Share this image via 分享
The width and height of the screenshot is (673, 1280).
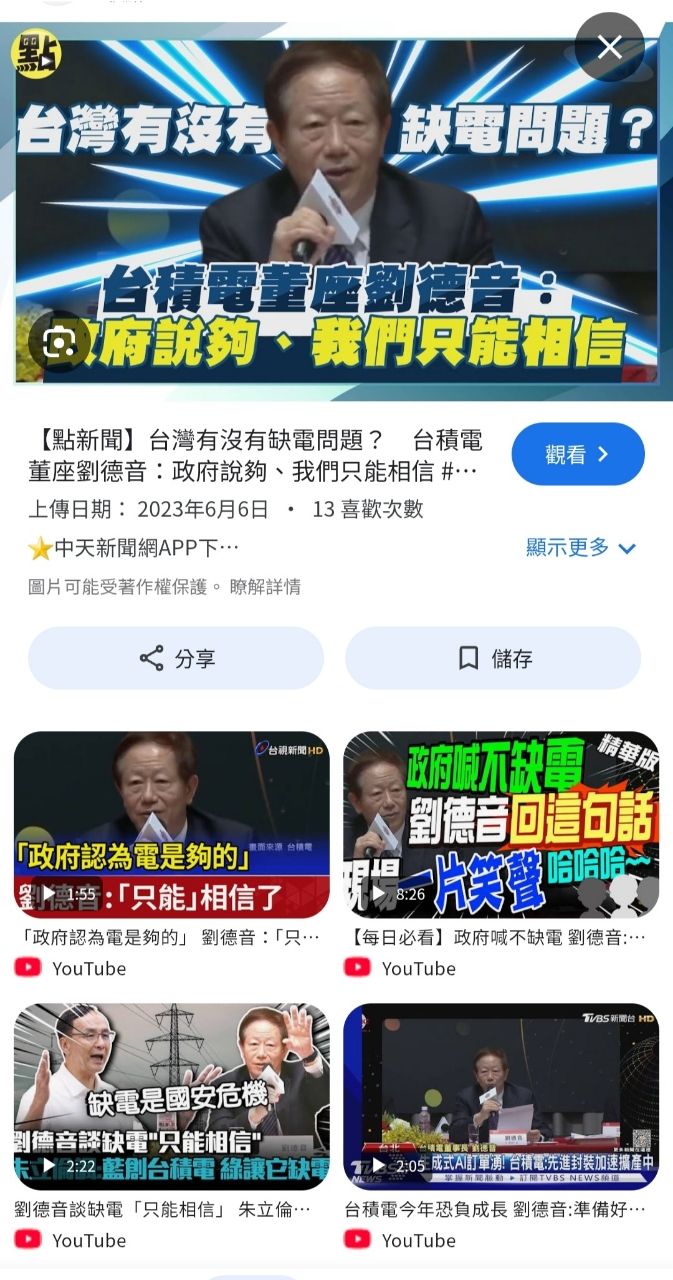tap(176, 658)
